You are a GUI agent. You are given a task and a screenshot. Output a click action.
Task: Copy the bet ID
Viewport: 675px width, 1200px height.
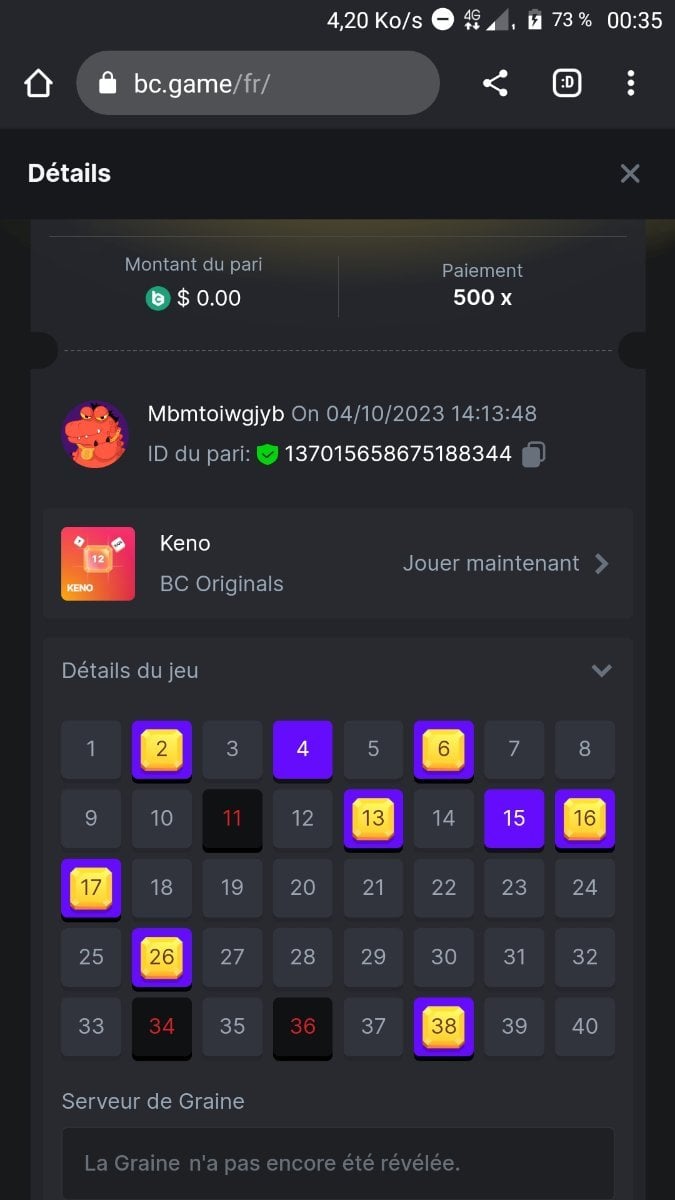point(534,455)
